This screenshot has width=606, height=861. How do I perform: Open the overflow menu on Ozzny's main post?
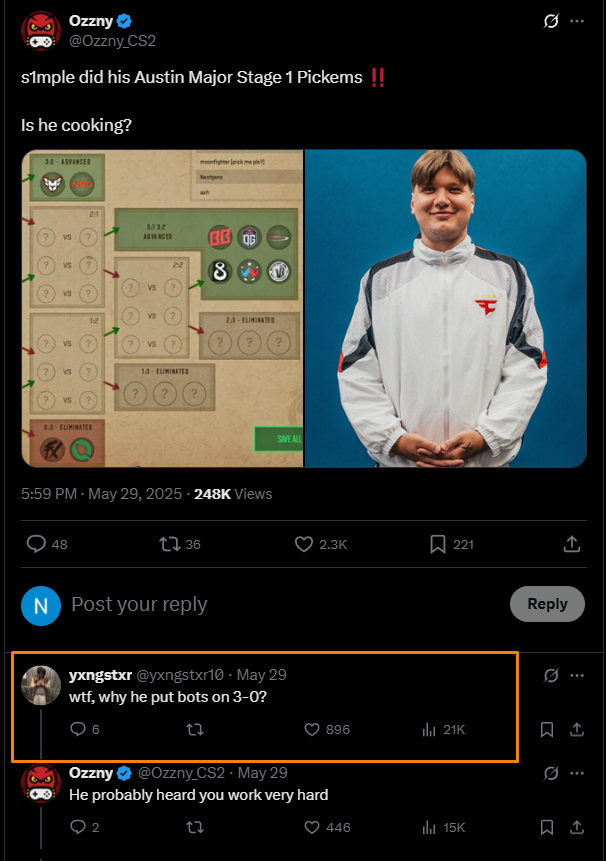coord(577,21)
